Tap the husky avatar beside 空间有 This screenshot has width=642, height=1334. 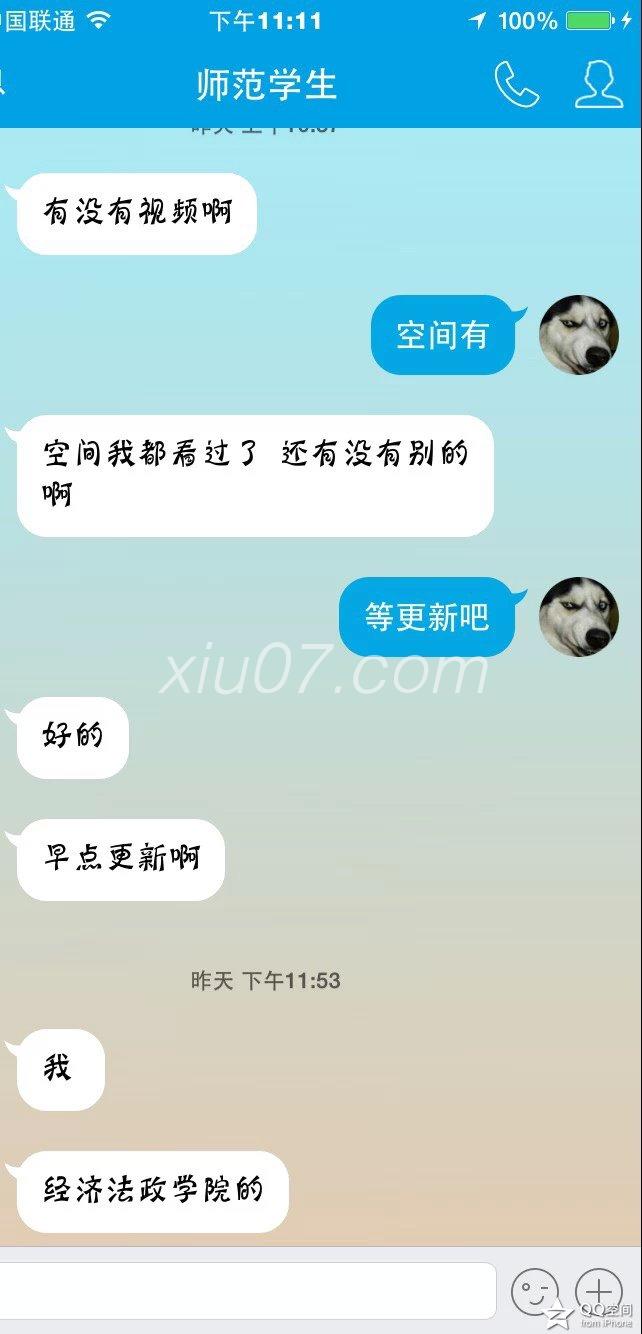point(579,335)
